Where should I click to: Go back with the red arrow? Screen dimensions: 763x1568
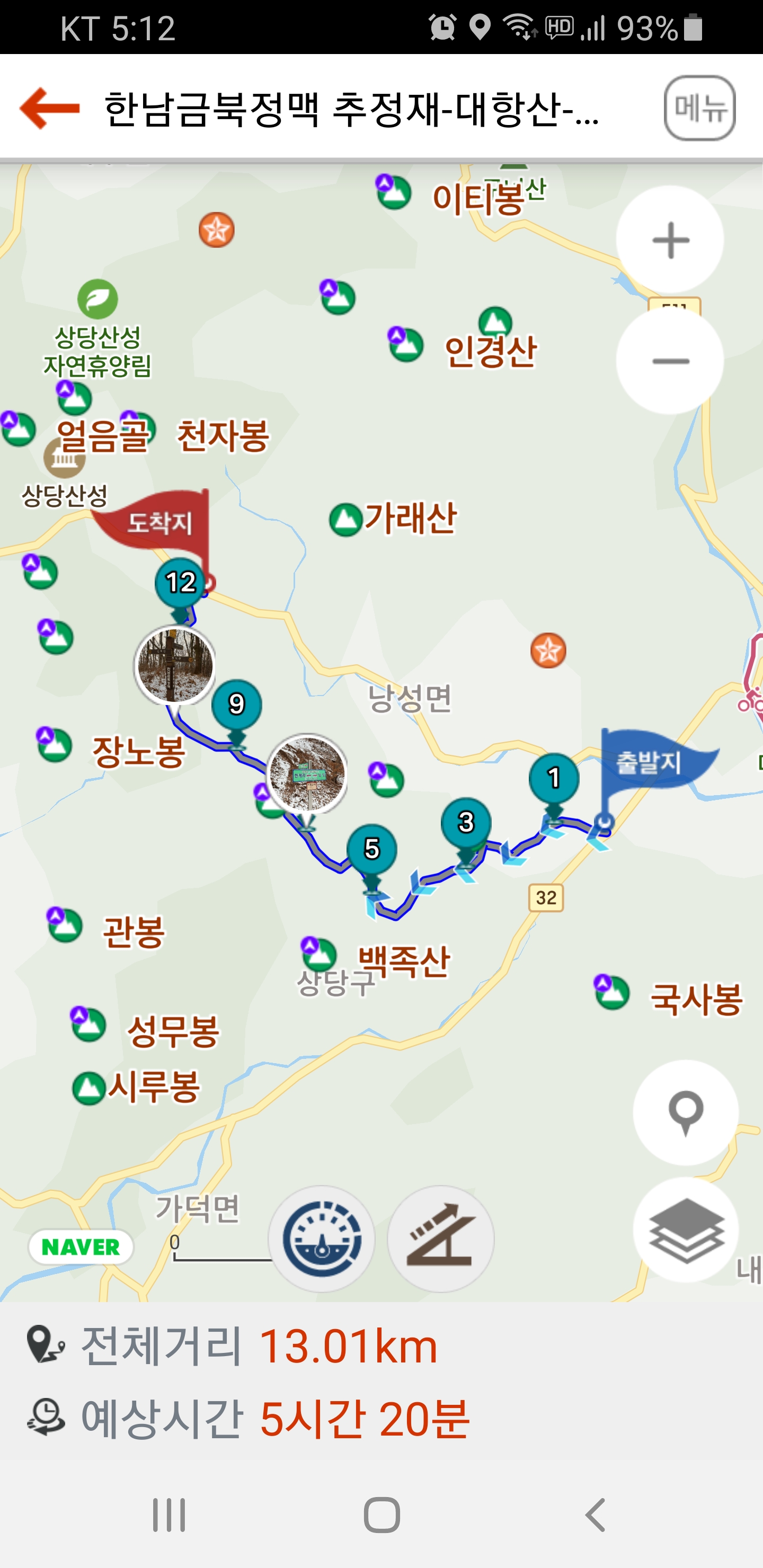[x=50, y=109]
